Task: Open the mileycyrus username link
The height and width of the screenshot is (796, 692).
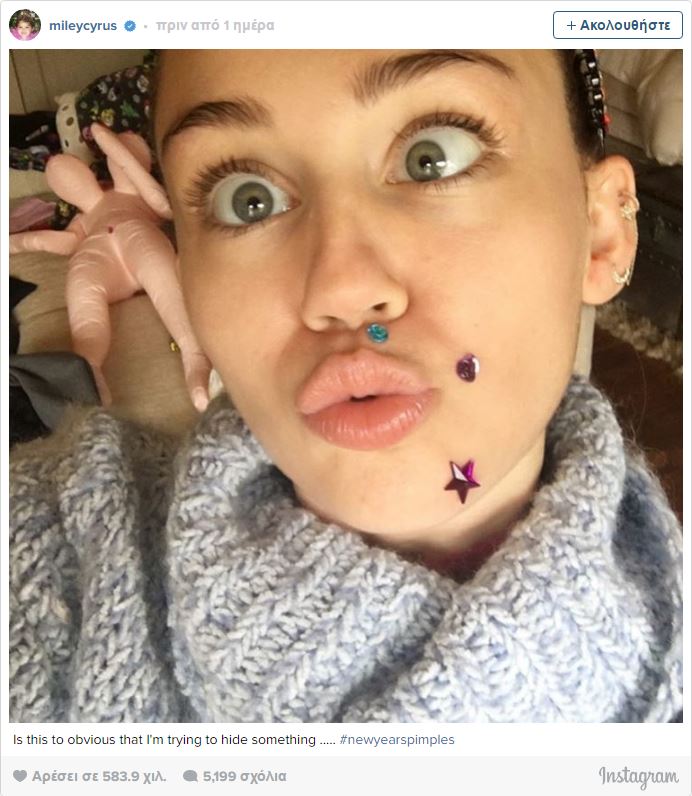Action: click(x=83, y=25)
